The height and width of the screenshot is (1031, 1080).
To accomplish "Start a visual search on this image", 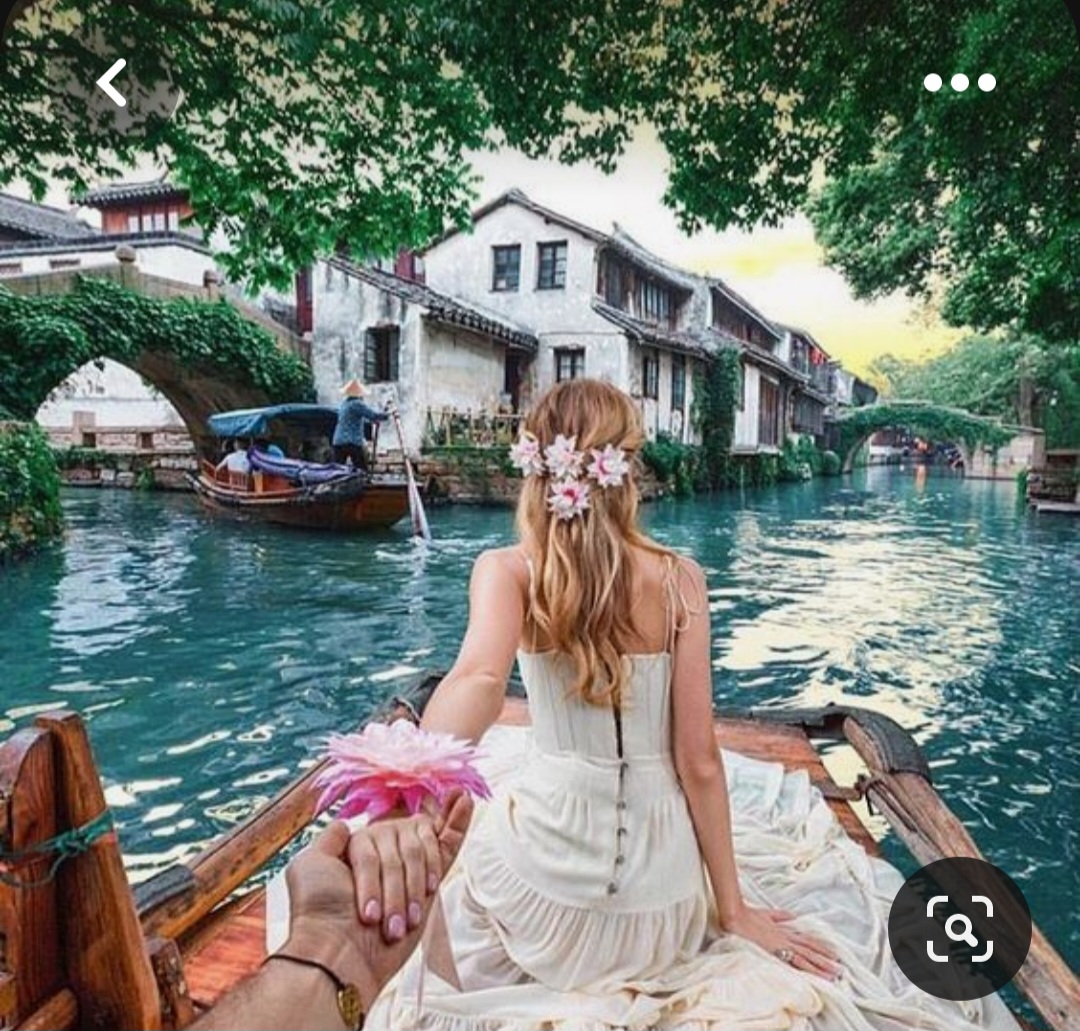I will [x=959, y=928].
